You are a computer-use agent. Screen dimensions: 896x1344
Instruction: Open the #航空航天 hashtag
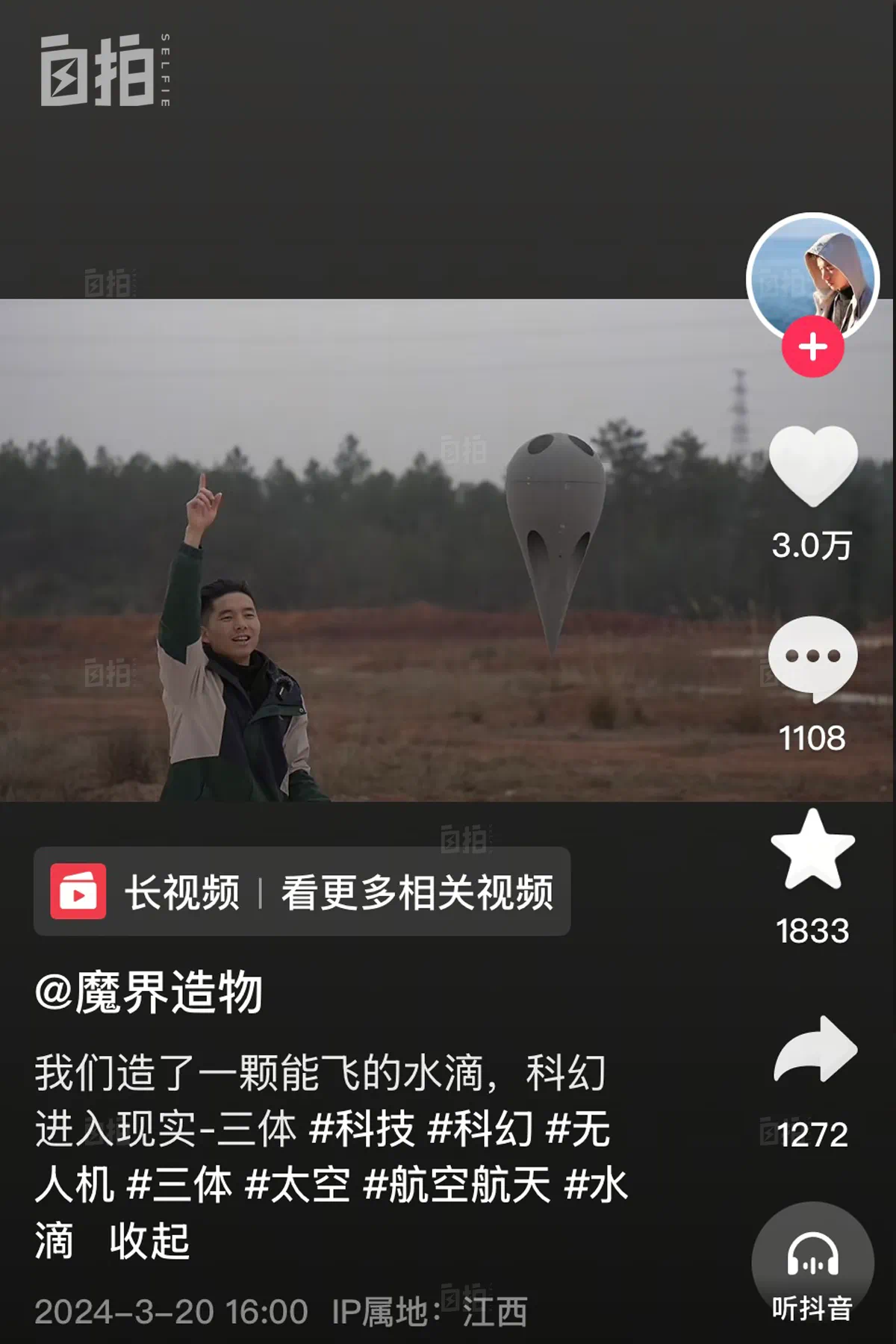click(455, 1185)
